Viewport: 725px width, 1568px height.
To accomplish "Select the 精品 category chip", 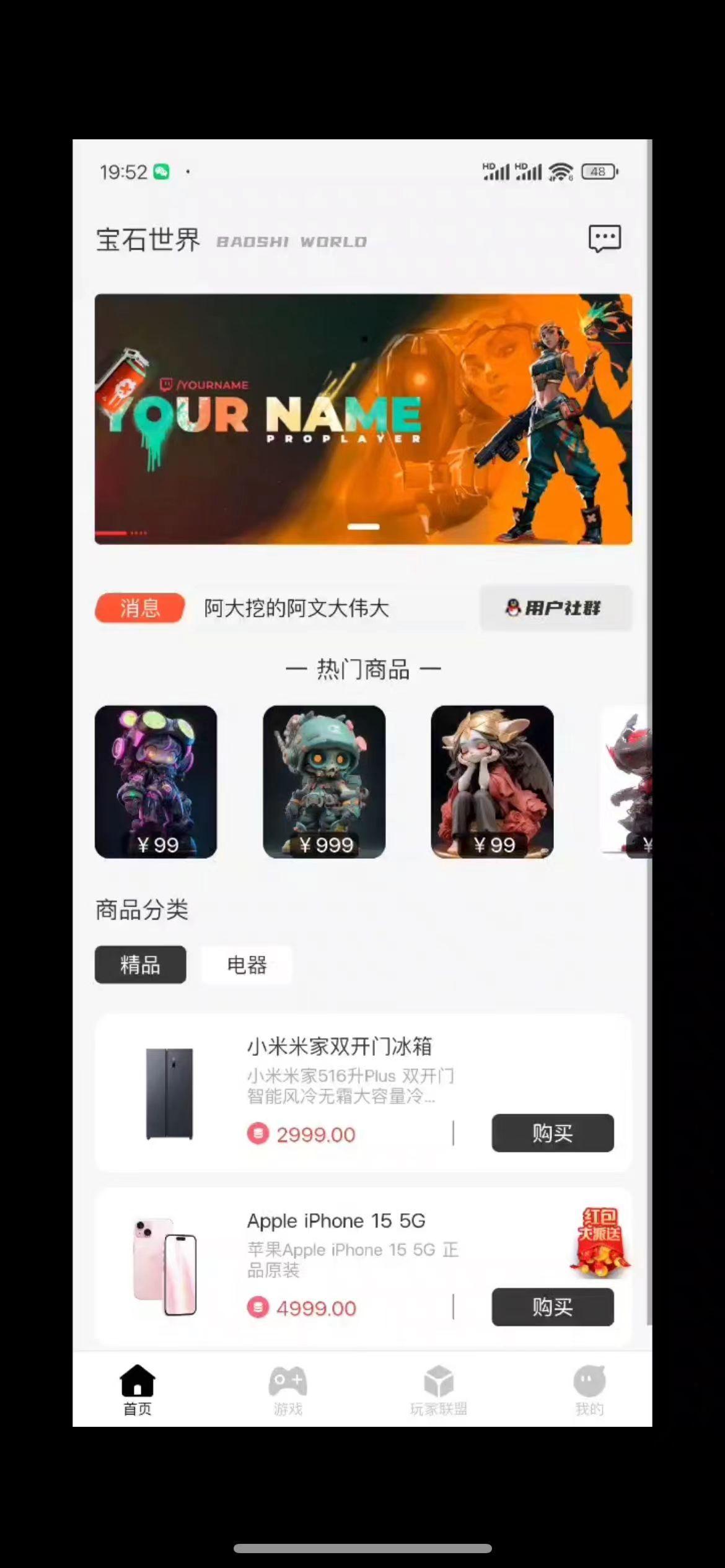I will click(140, 964).
